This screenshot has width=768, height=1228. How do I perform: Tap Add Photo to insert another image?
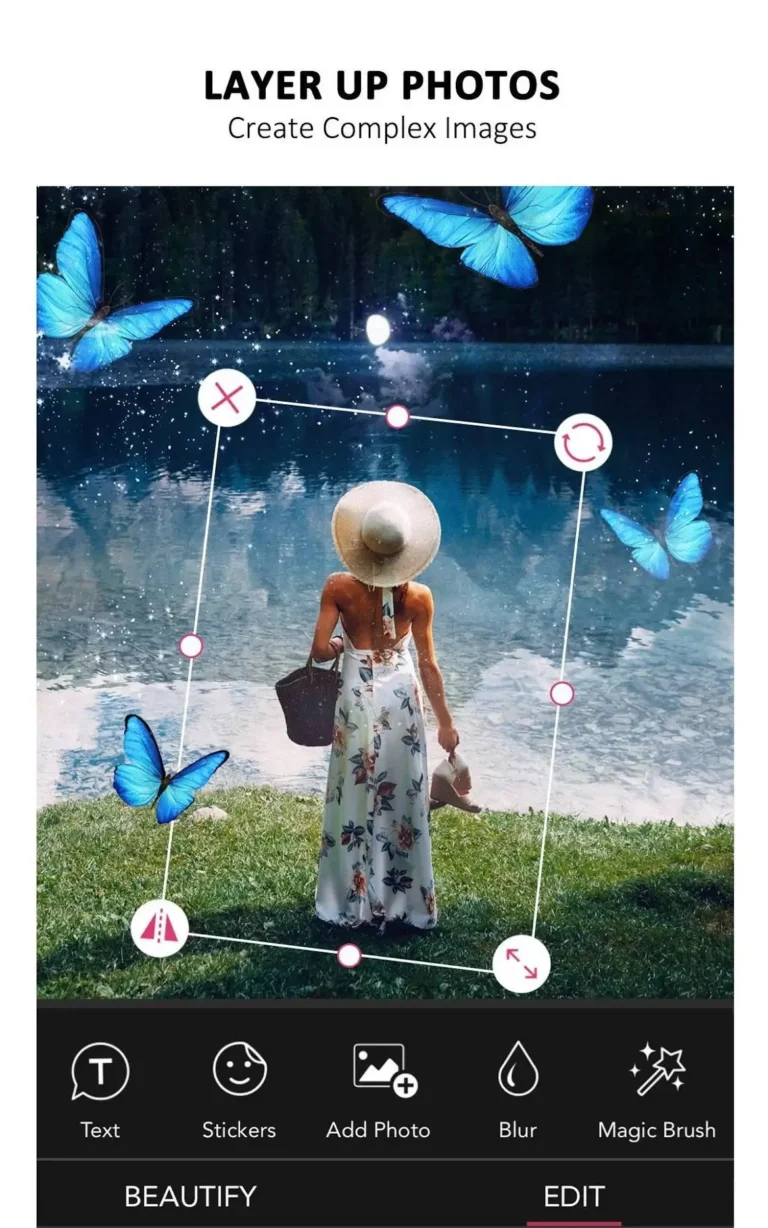(x=380, y=1070)
